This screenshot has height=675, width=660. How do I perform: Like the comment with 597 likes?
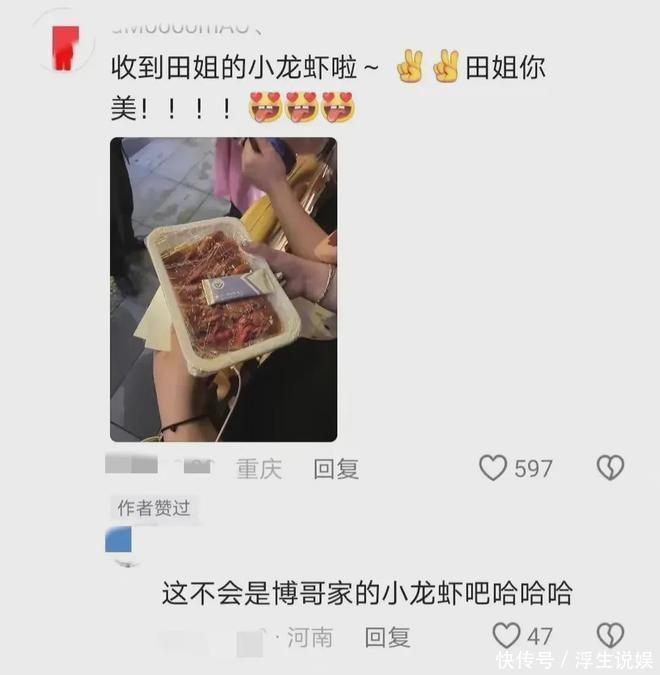(493, 467)
